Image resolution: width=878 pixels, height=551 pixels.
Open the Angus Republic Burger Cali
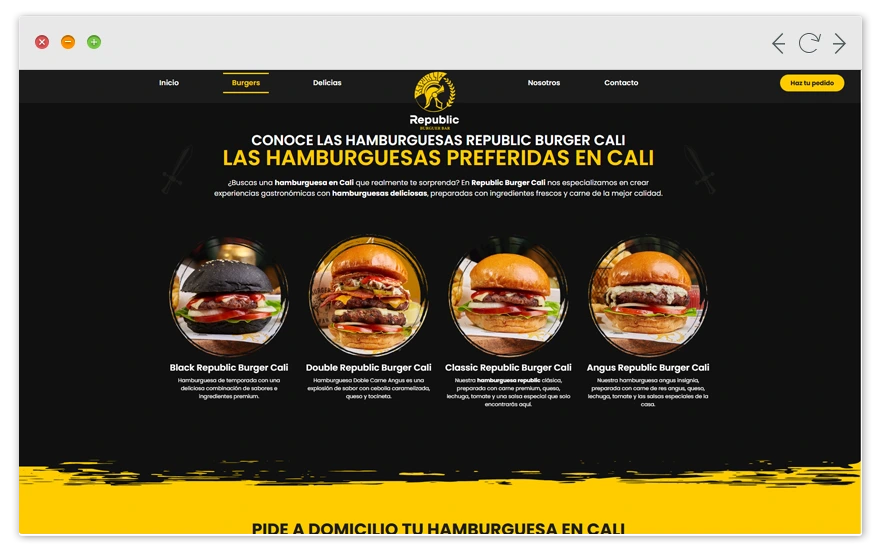[648, 296]
